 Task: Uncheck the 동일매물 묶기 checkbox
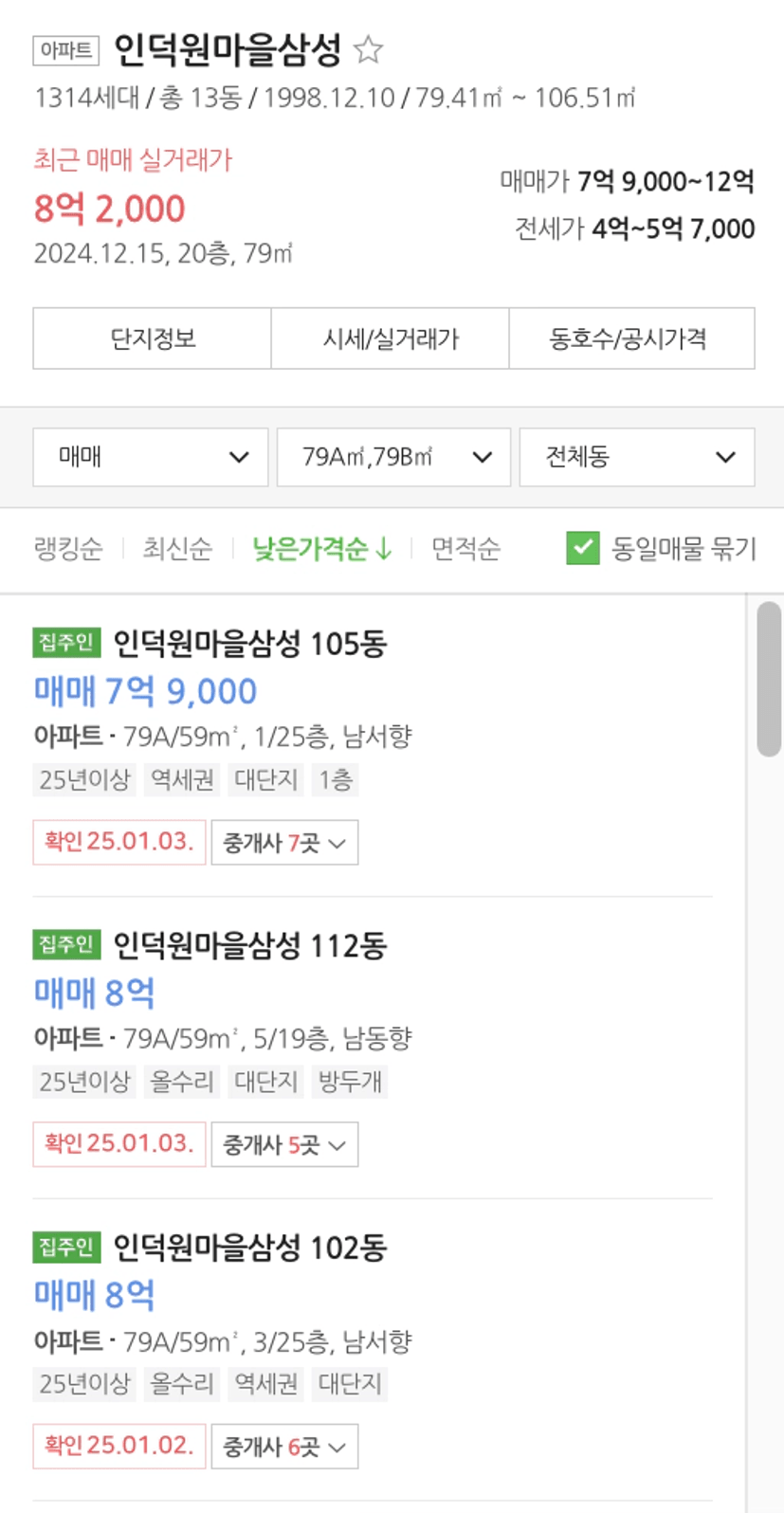[x=582, y=548]
